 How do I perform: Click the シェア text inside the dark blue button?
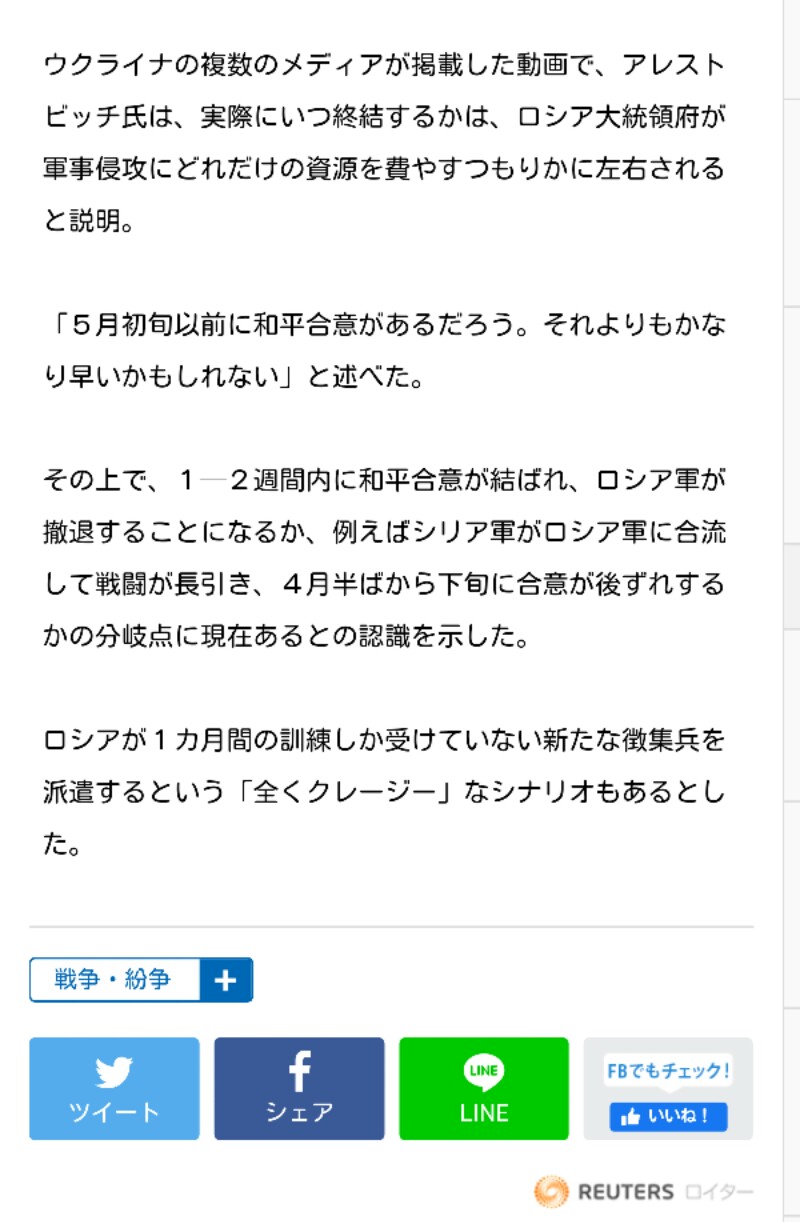pyautogui.click(x=298, y=1110)
